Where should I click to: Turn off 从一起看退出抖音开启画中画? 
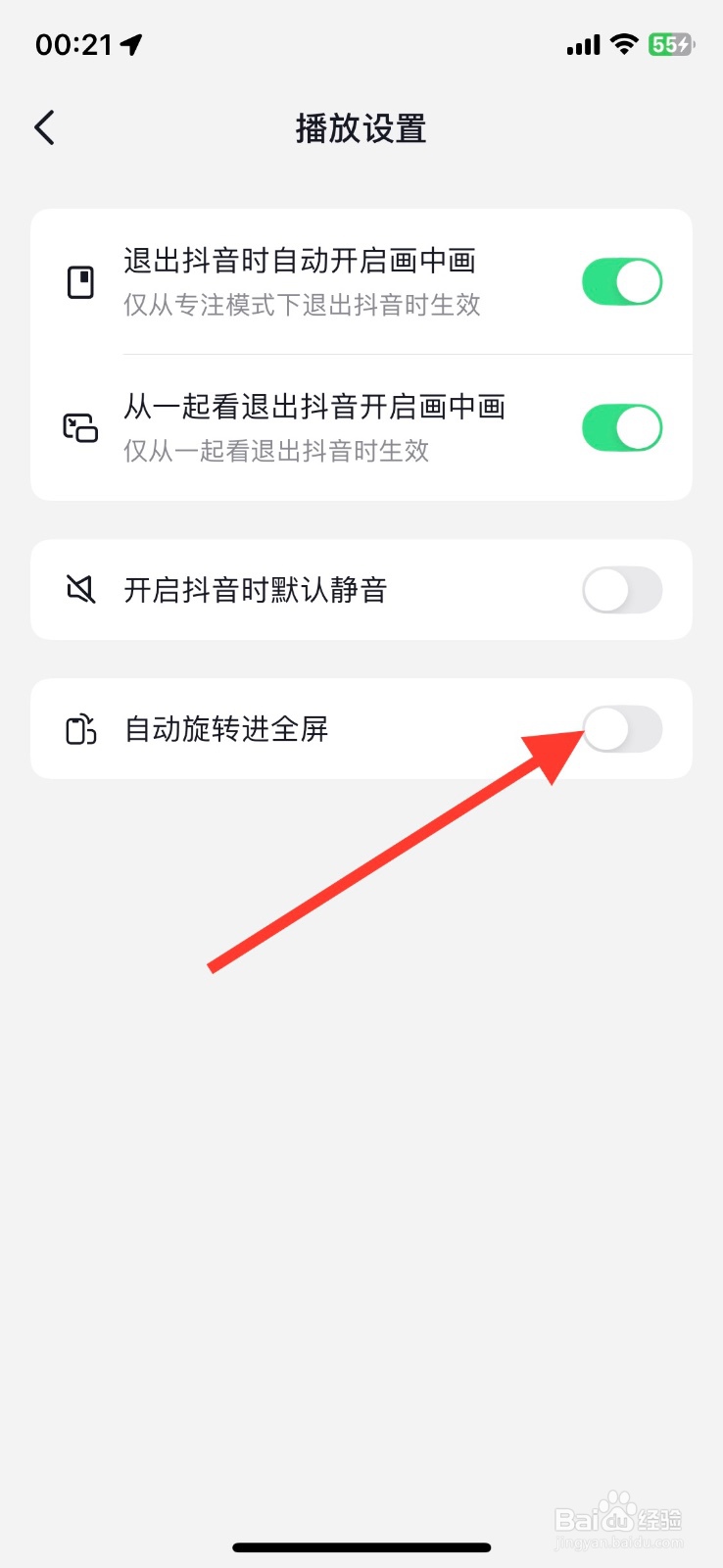pyautogui.click(x=622, y=428)
